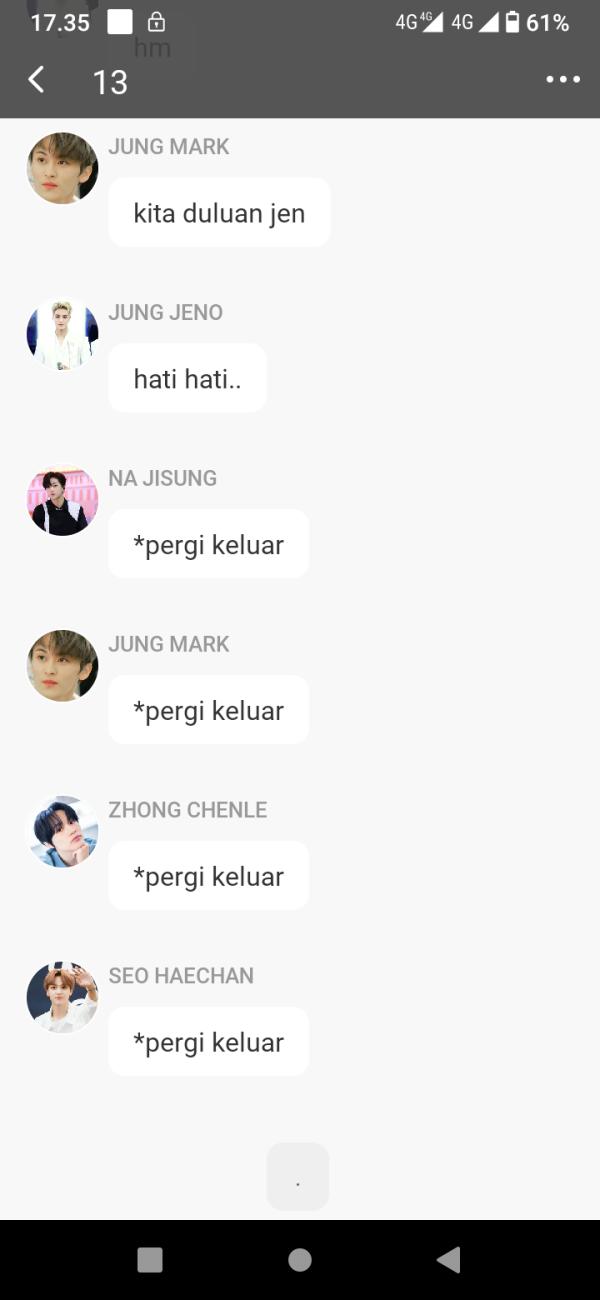Image resolution: width=600 pixels, height=1300 pixels.
Task: Open Zhong Chenle's profile picture
Action: pos(62,832)
